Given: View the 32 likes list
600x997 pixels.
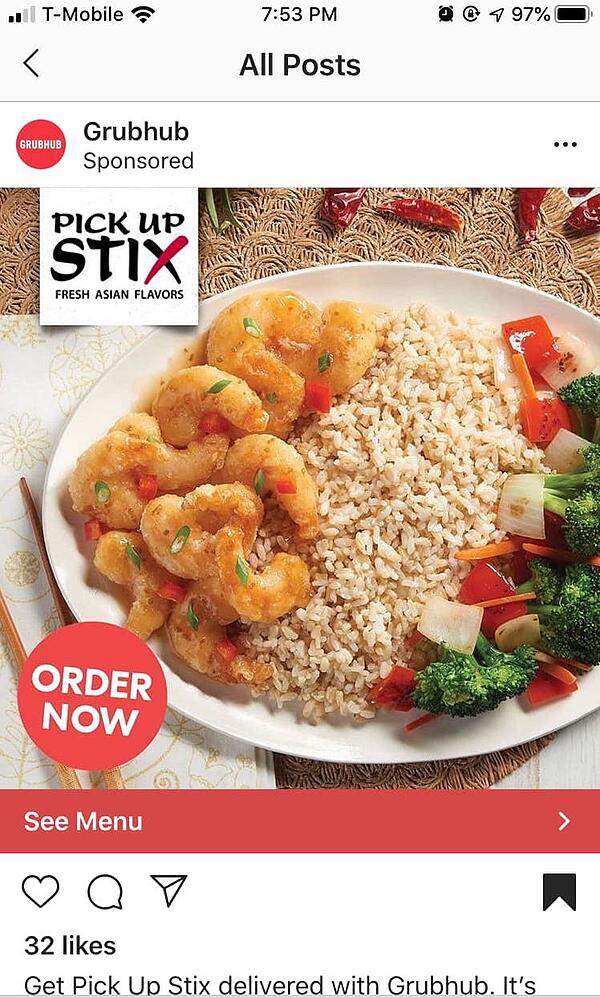Looking at the screenshot, I should pos(70,945).
